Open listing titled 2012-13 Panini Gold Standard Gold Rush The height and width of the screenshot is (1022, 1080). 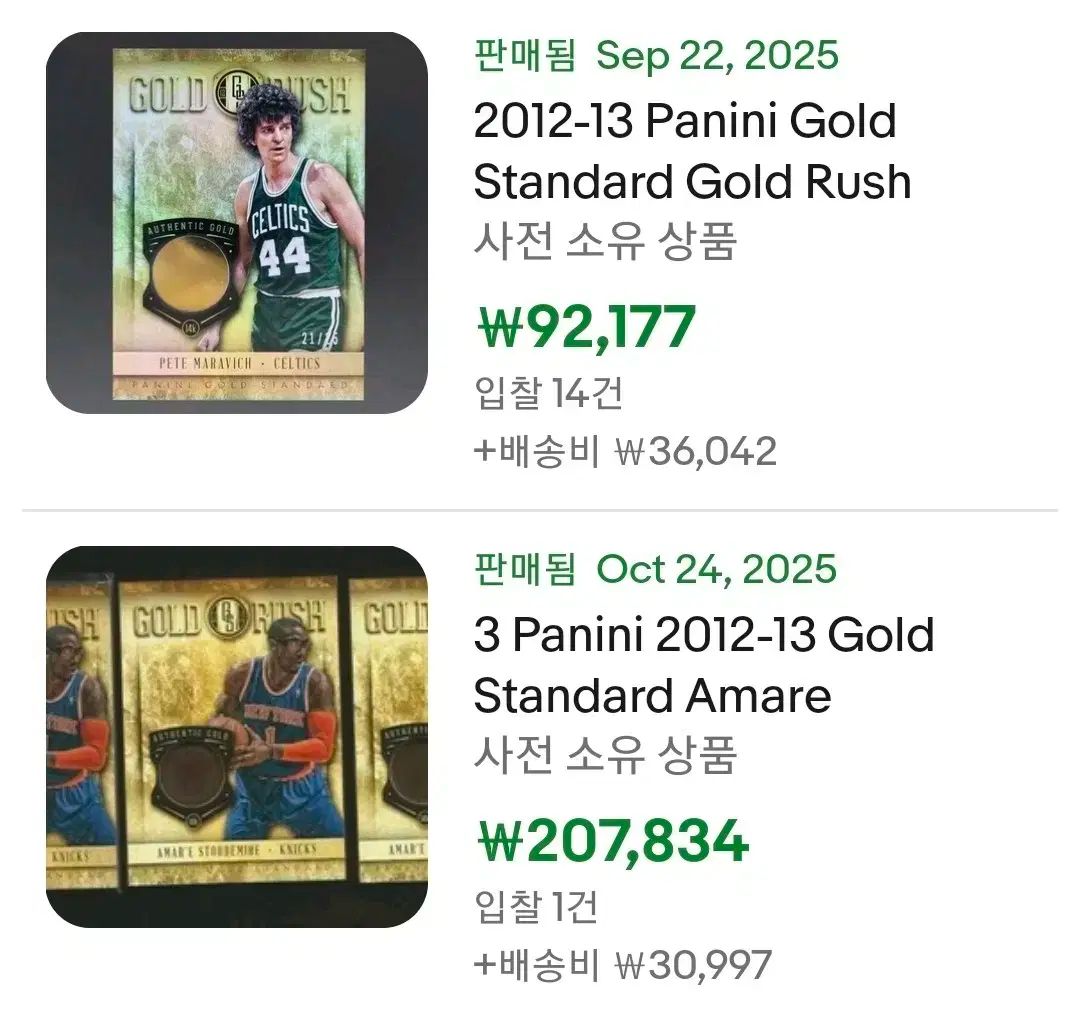[x=692, y=152]
